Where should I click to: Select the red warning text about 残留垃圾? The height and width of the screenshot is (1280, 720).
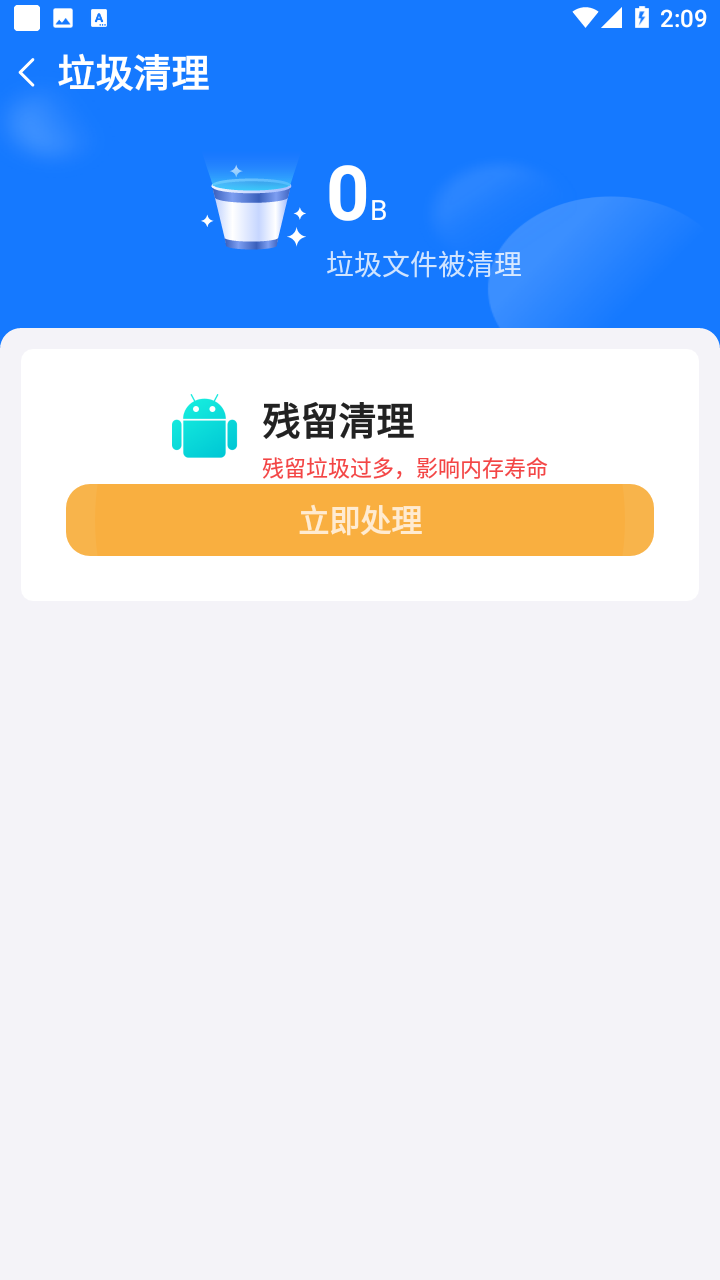403,466
